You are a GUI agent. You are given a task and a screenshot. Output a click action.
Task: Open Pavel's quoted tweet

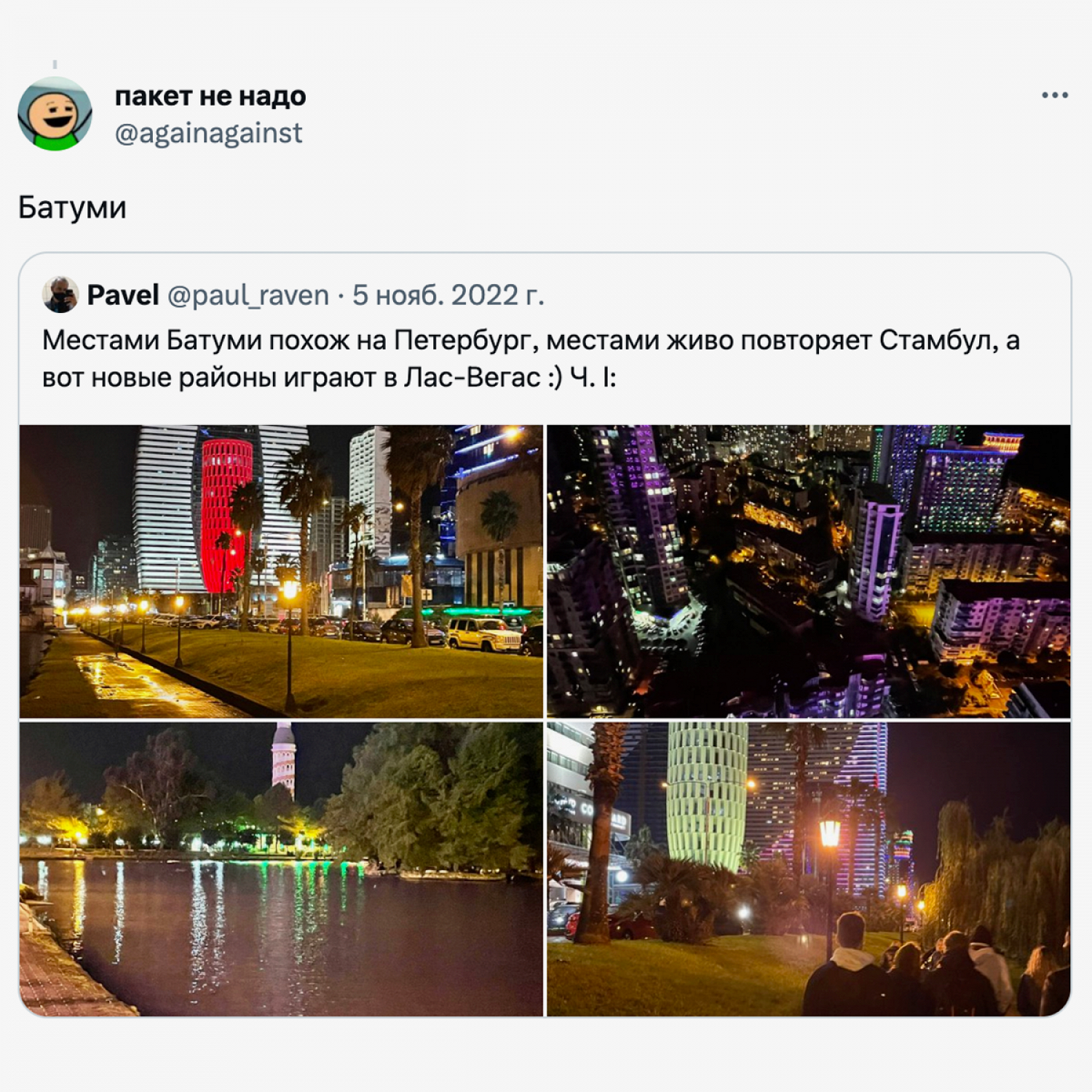(530, 358)
